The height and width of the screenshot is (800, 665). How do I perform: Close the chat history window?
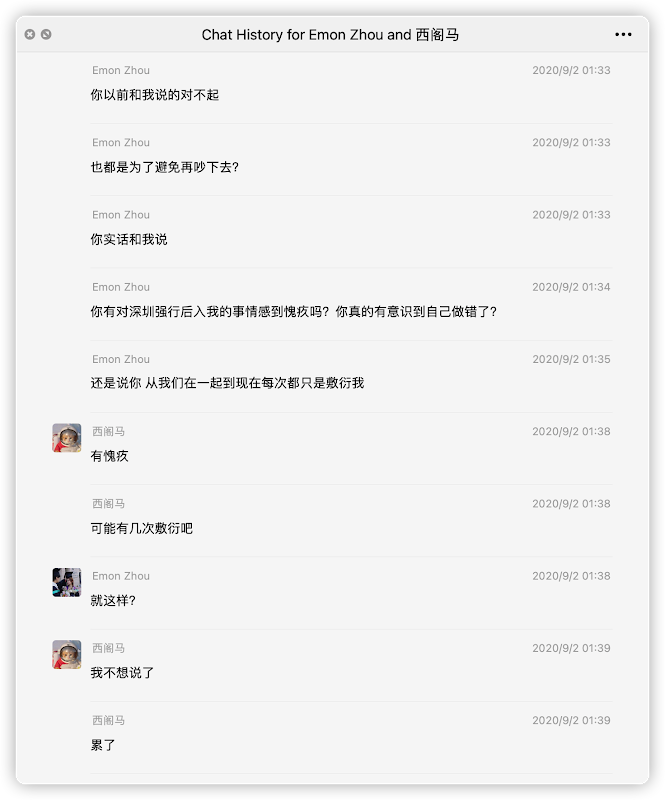click(30, 34)
